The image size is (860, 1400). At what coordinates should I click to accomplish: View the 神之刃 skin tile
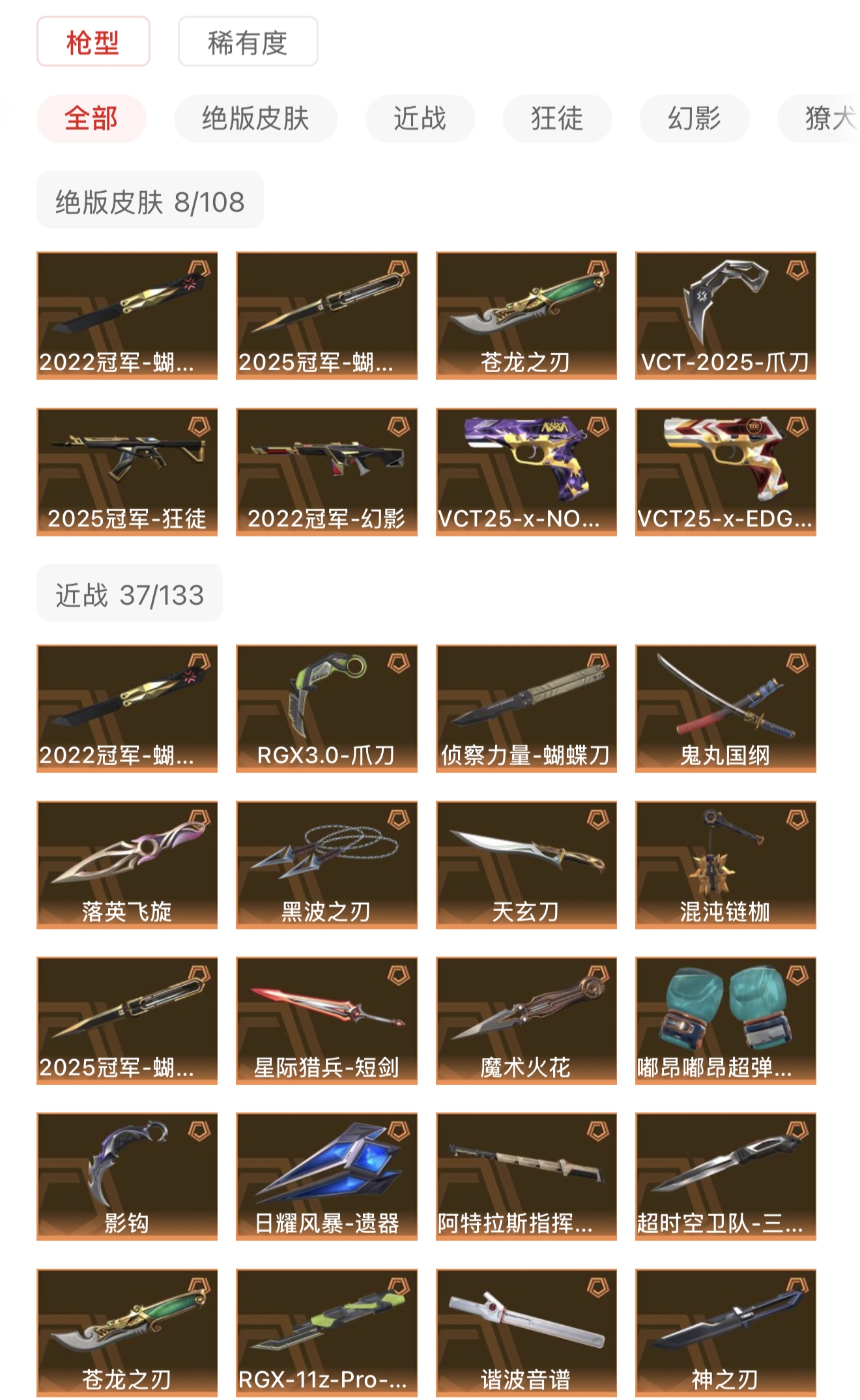pyautogui.click(x=725, y=1332)
